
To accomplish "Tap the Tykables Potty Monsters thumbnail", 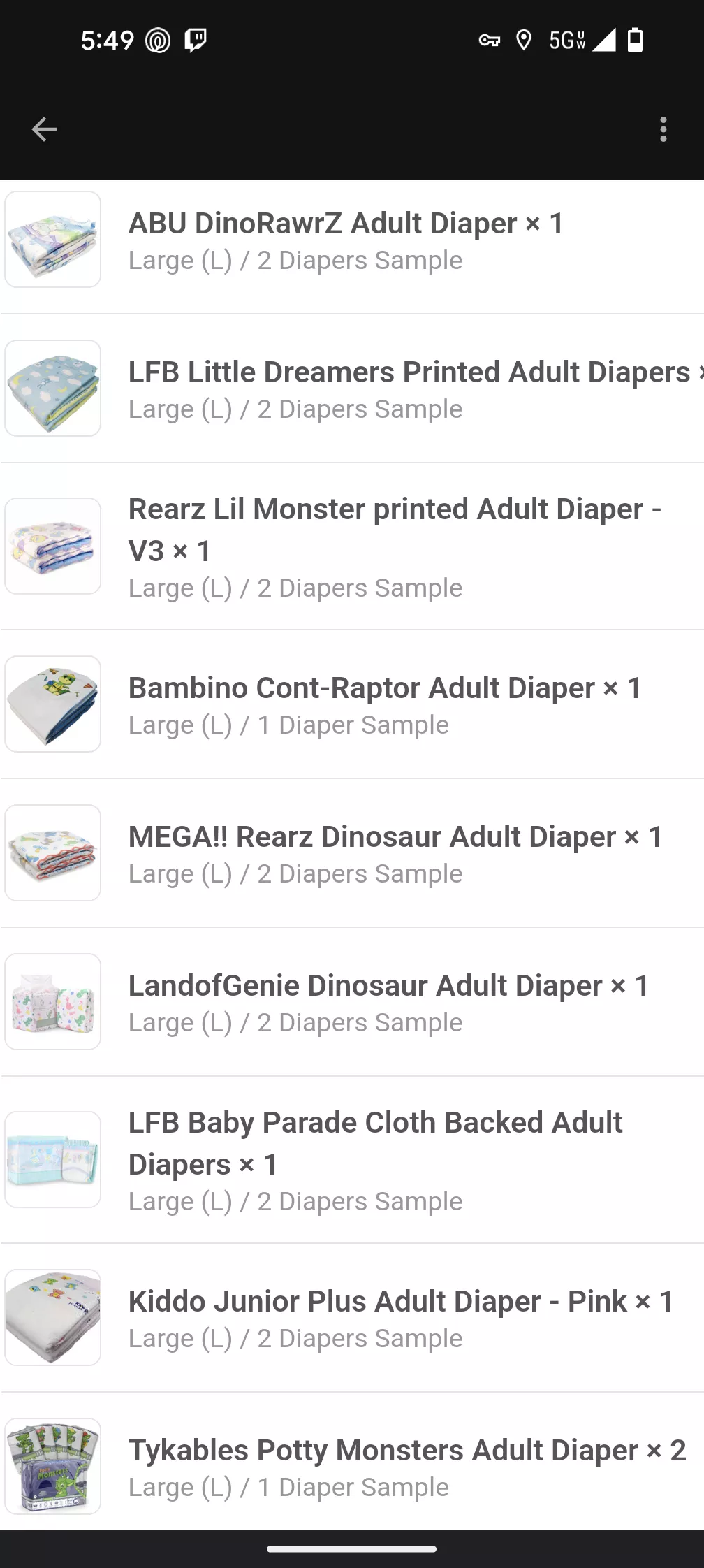I will click(52, 1467).
